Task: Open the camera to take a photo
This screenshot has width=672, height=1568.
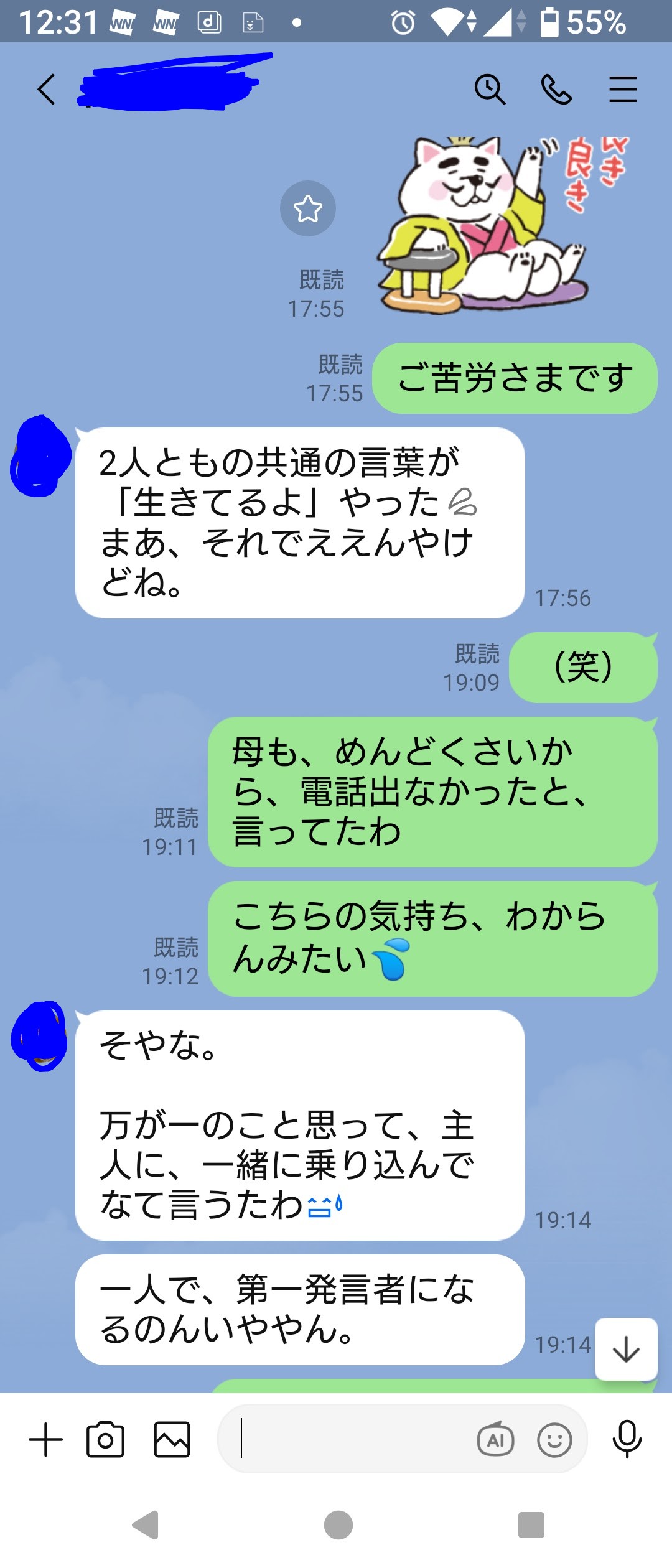Action: point(105,1440)
